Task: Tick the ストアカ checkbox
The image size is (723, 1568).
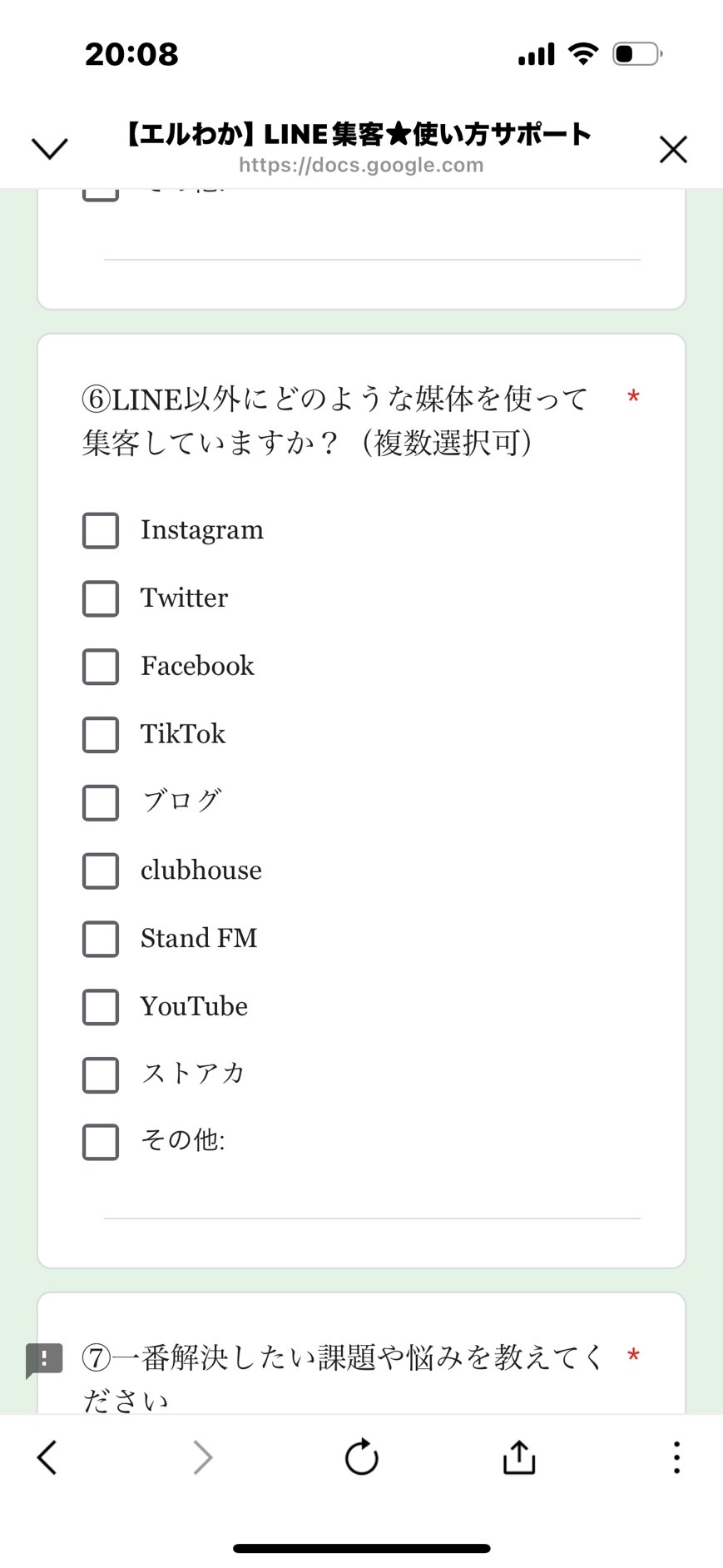Action: (101, 1074)
